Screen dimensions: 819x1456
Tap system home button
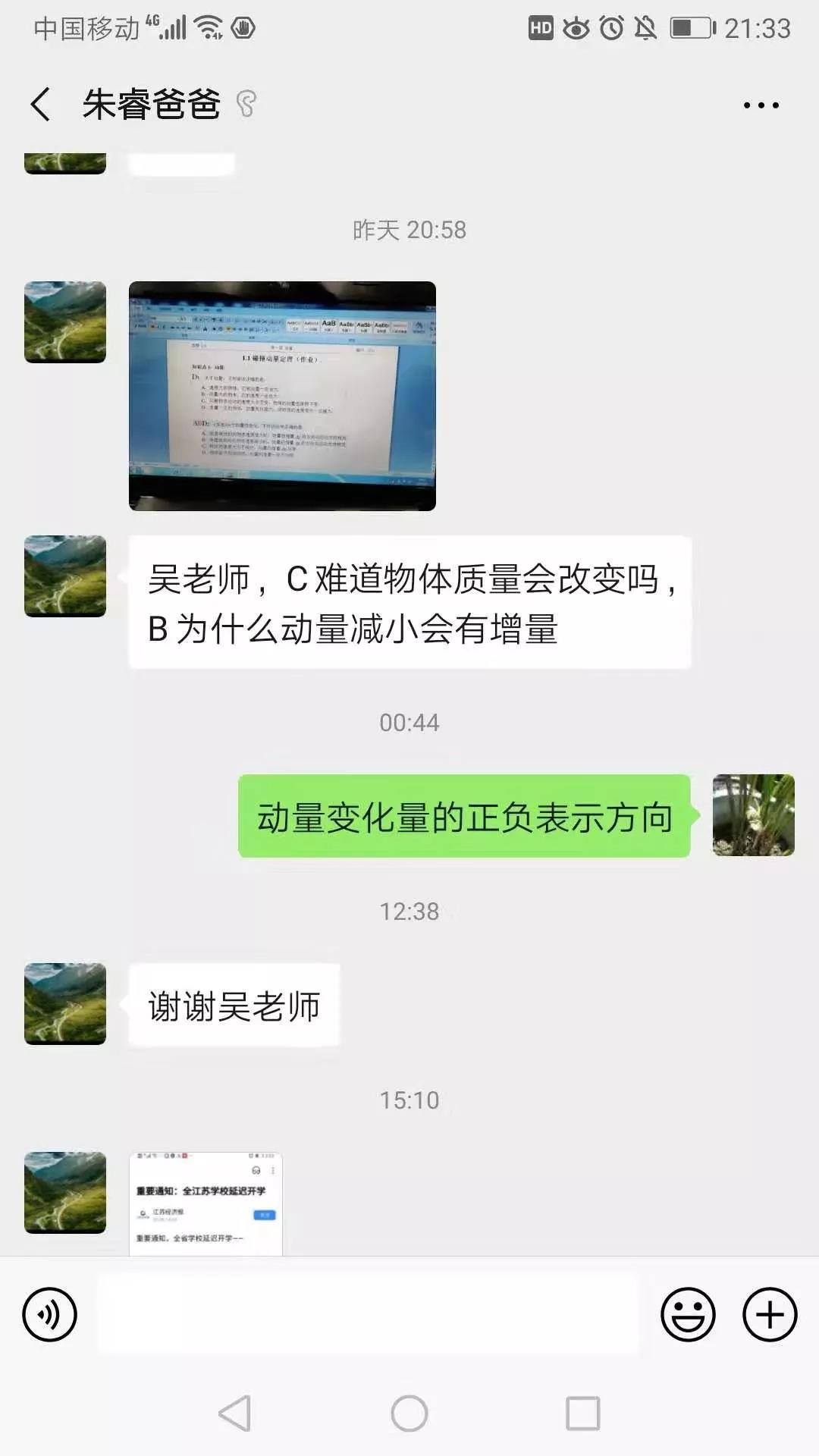coord(409,1414)
